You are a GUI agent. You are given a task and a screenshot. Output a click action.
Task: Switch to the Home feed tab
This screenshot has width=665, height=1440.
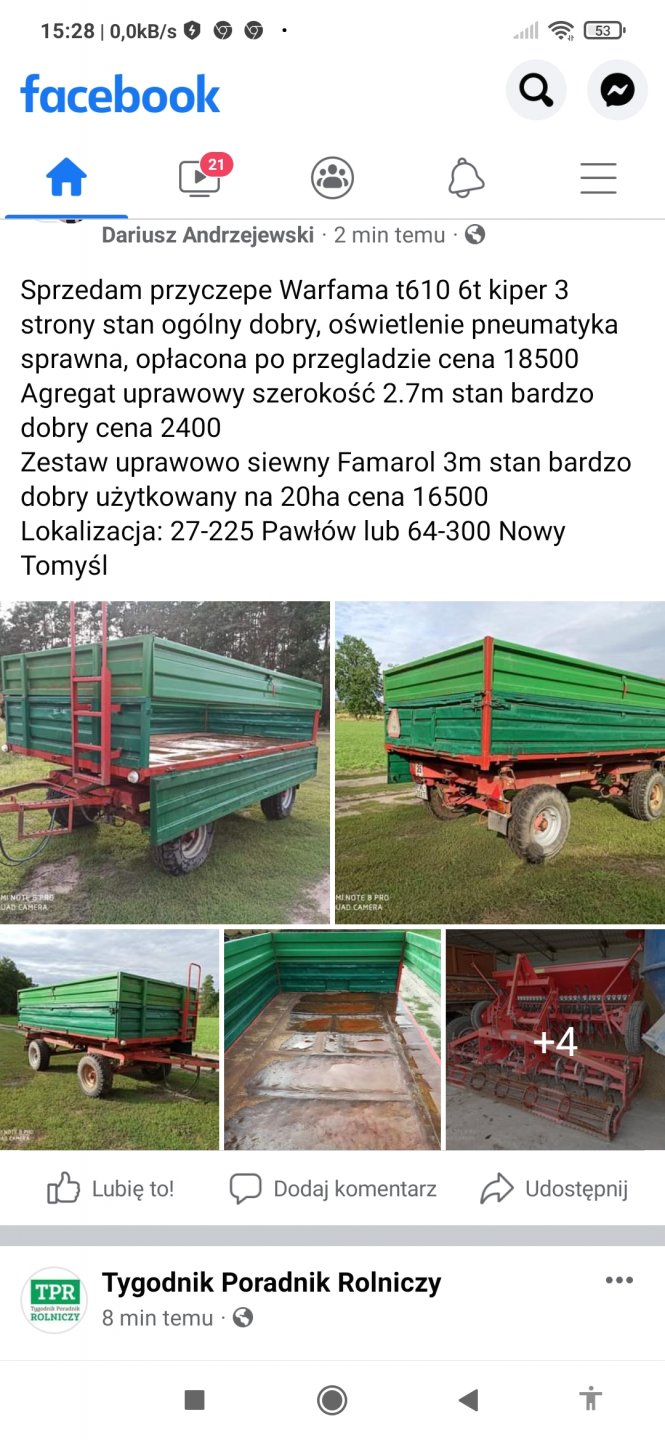[x=66, y=178]
